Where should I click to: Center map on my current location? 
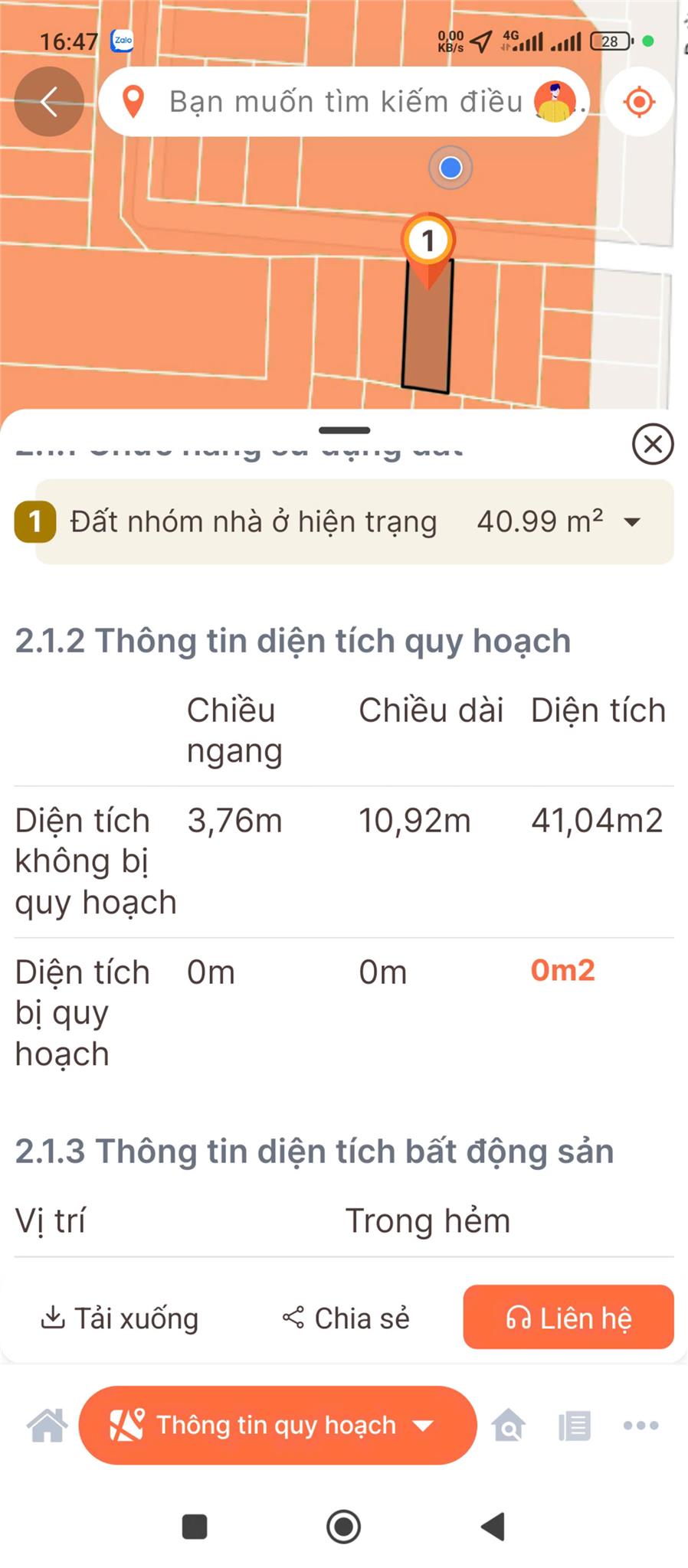639,102
